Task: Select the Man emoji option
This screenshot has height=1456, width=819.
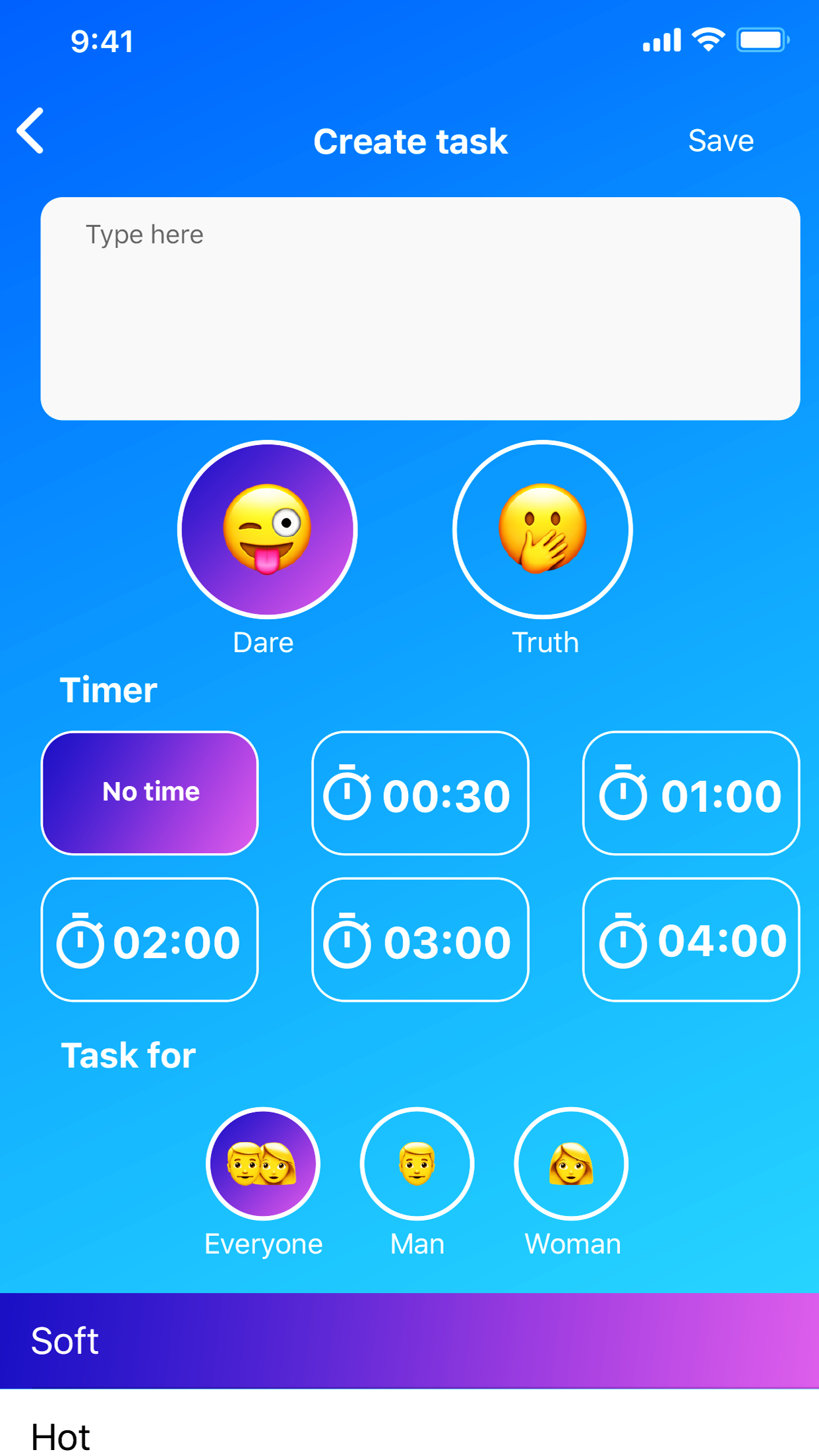Action: tap(416, 1163)
